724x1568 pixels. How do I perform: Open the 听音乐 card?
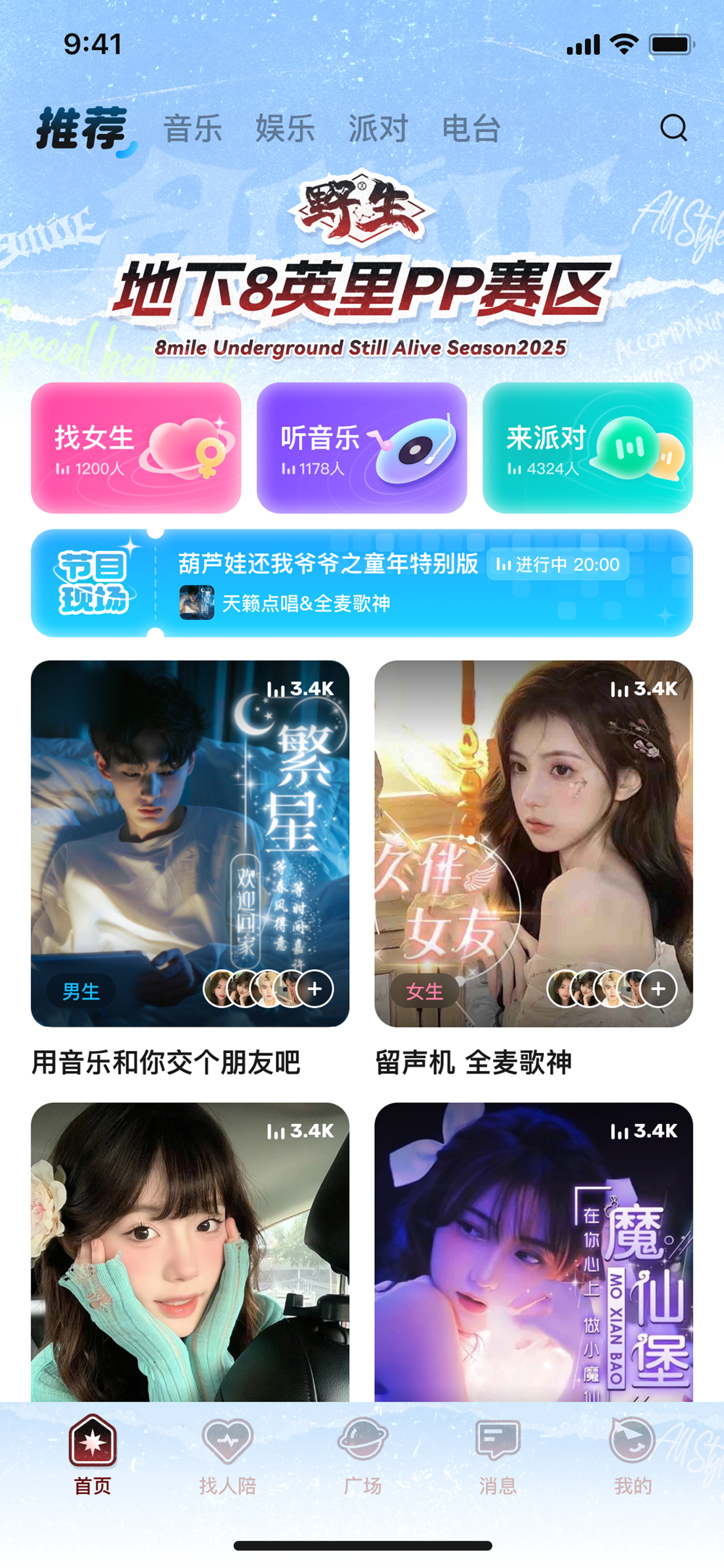pos(362,448)
